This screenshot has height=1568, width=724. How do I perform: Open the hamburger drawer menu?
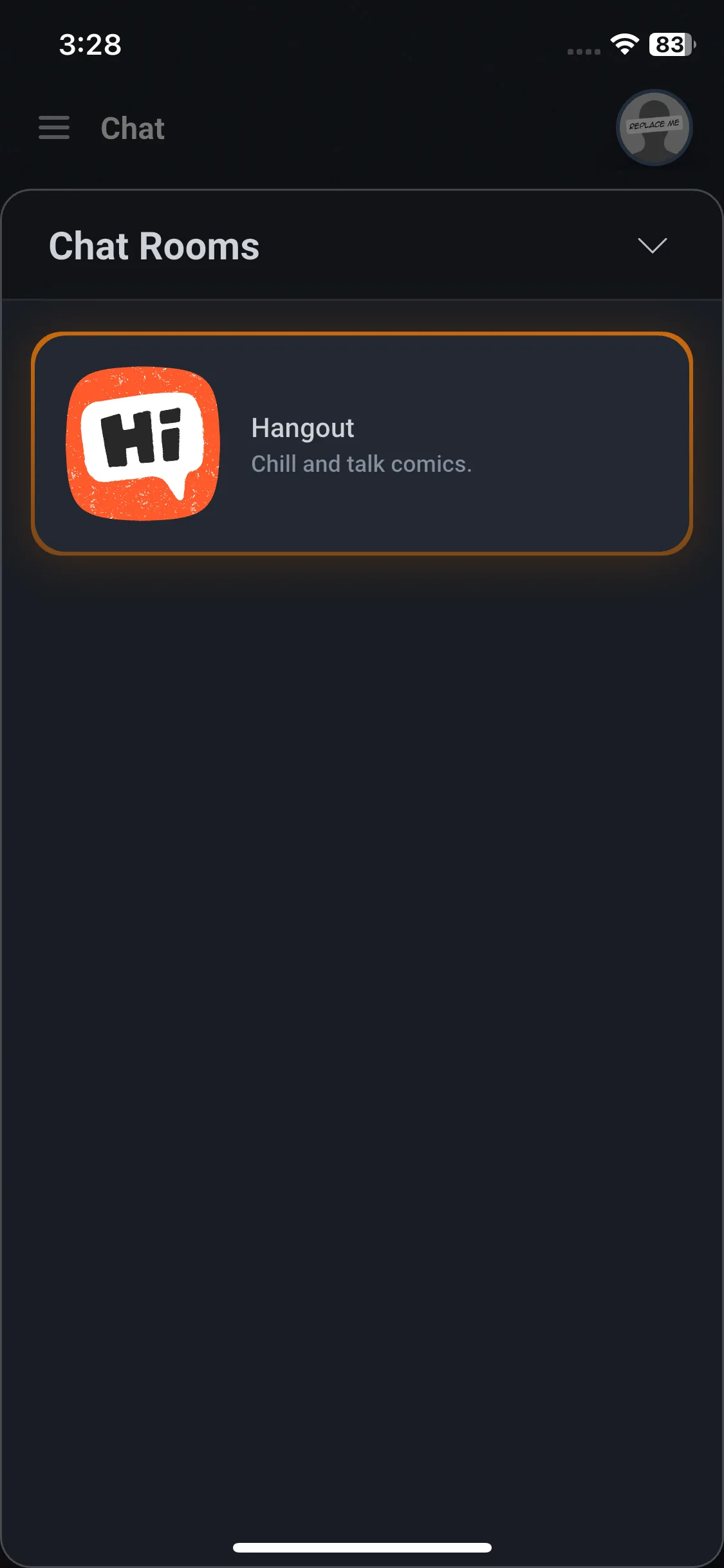[54, 127]
